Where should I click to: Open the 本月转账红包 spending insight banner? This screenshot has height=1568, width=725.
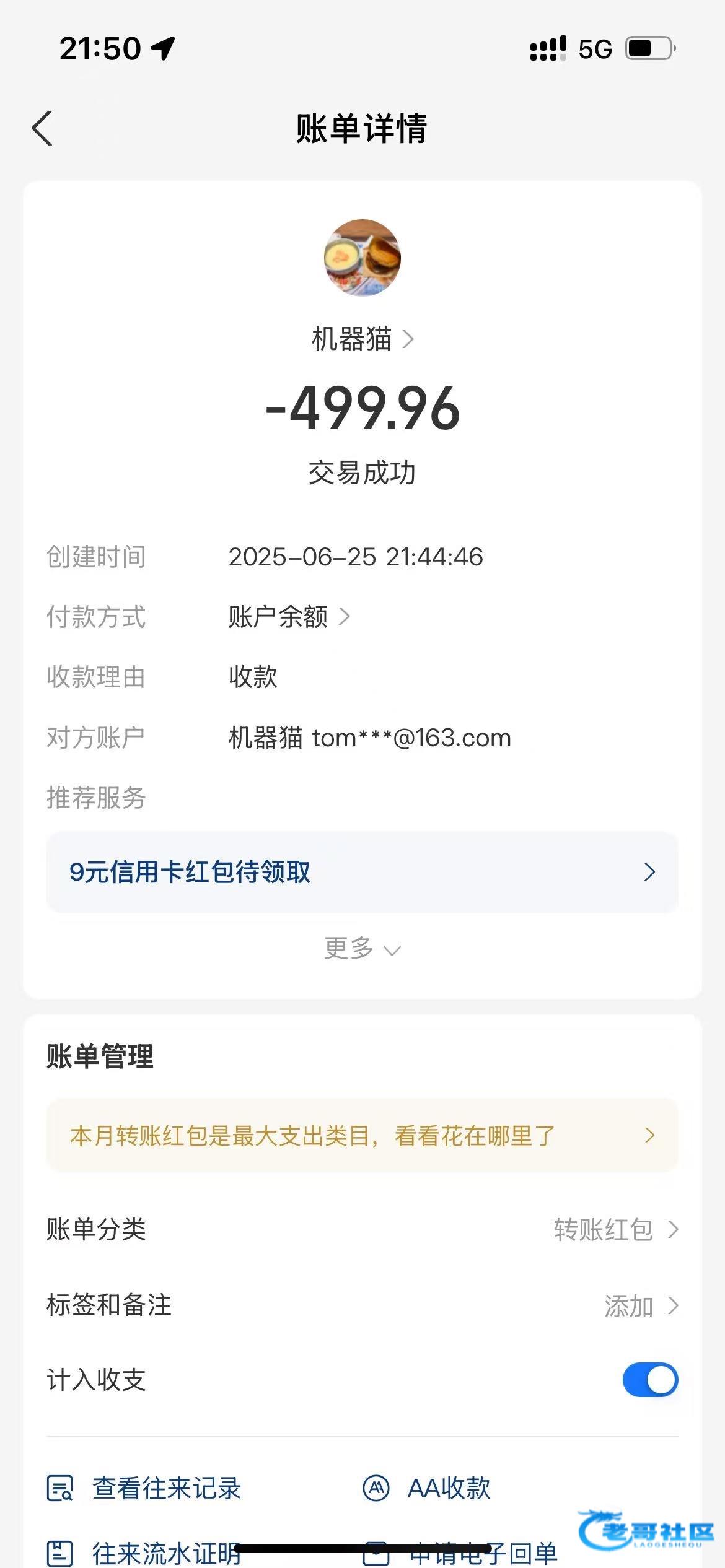coord(362,1136)
